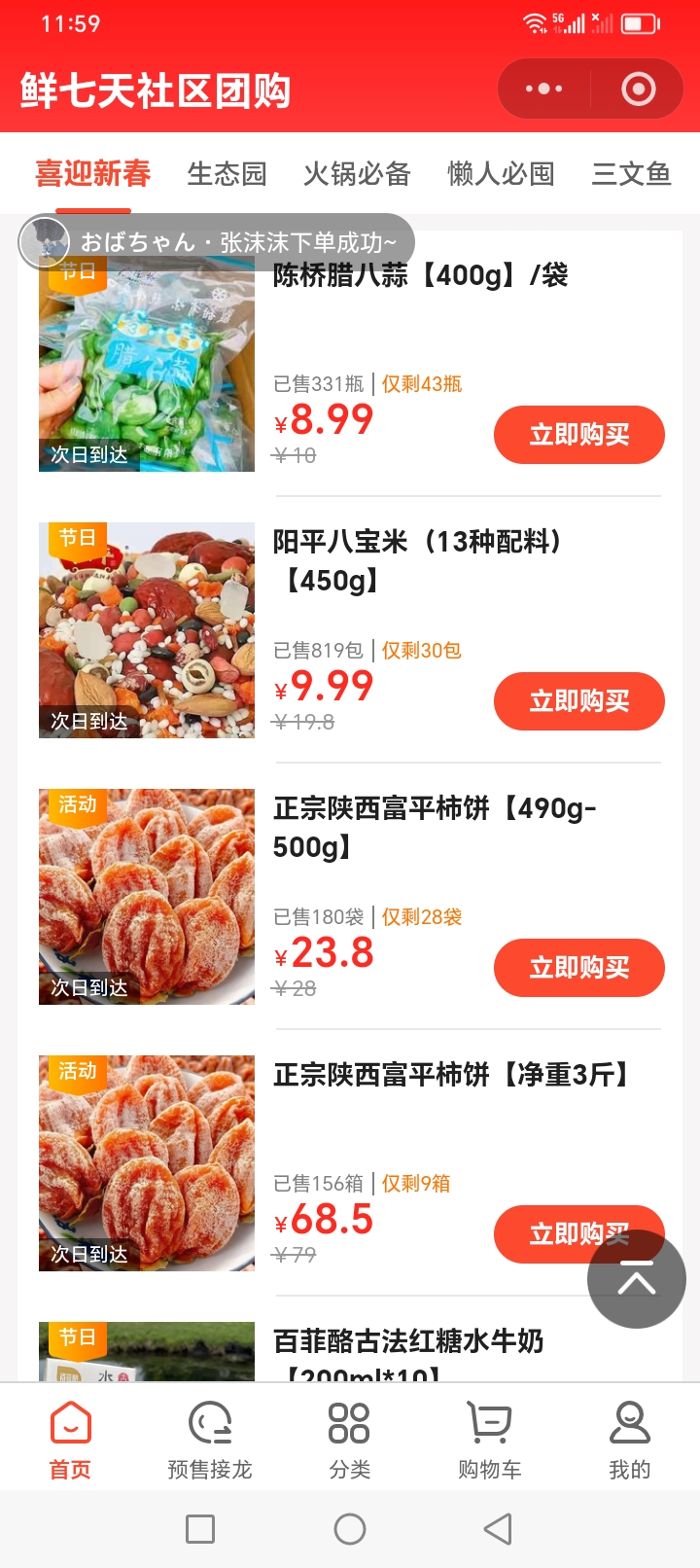The width and height of the screenshot is (700, 1568).
Task: Switch to the 生态园 category tab
Action: coord(227,174)
